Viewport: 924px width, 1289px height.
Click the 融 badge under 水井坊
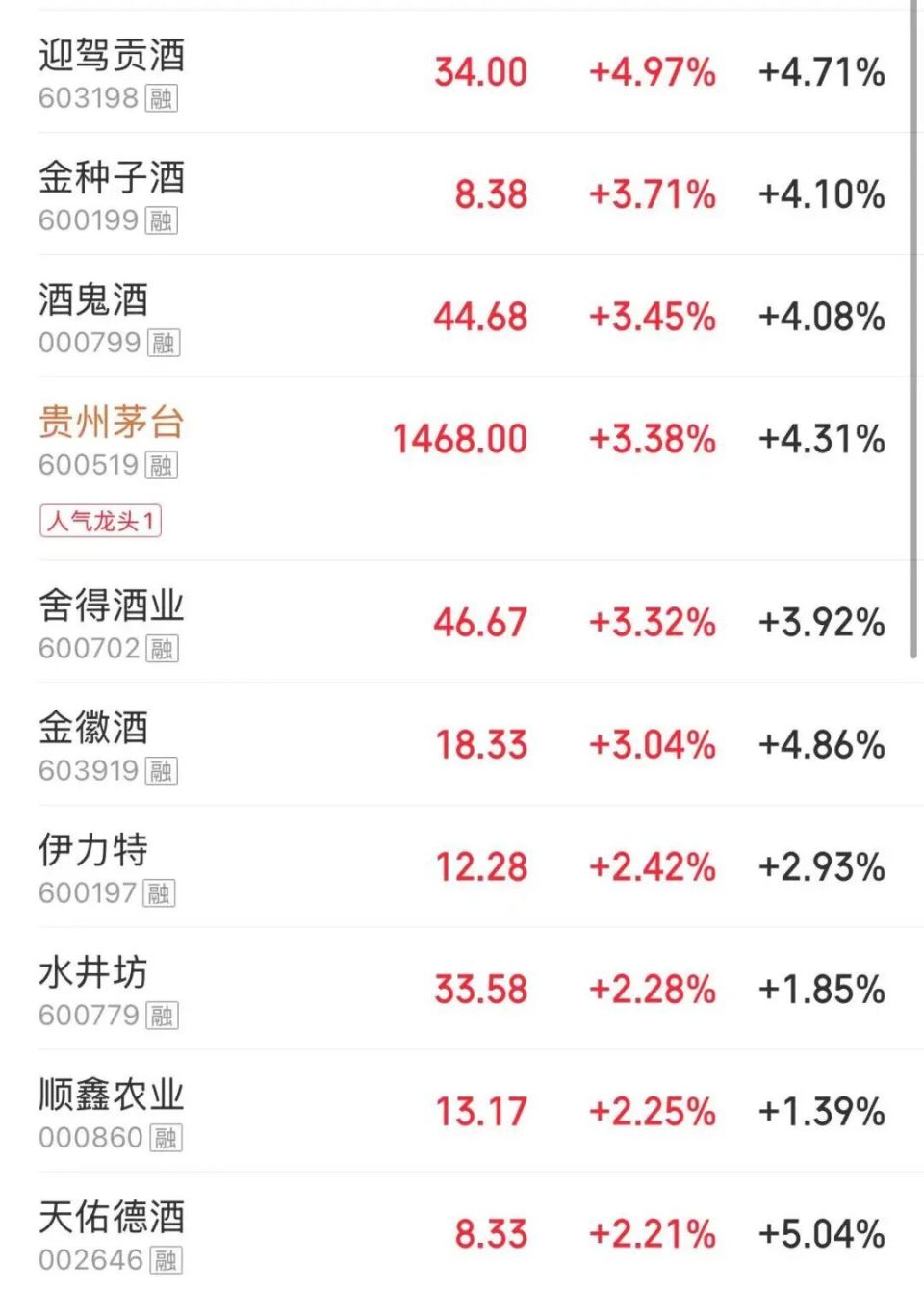[x=161, y=1016]
